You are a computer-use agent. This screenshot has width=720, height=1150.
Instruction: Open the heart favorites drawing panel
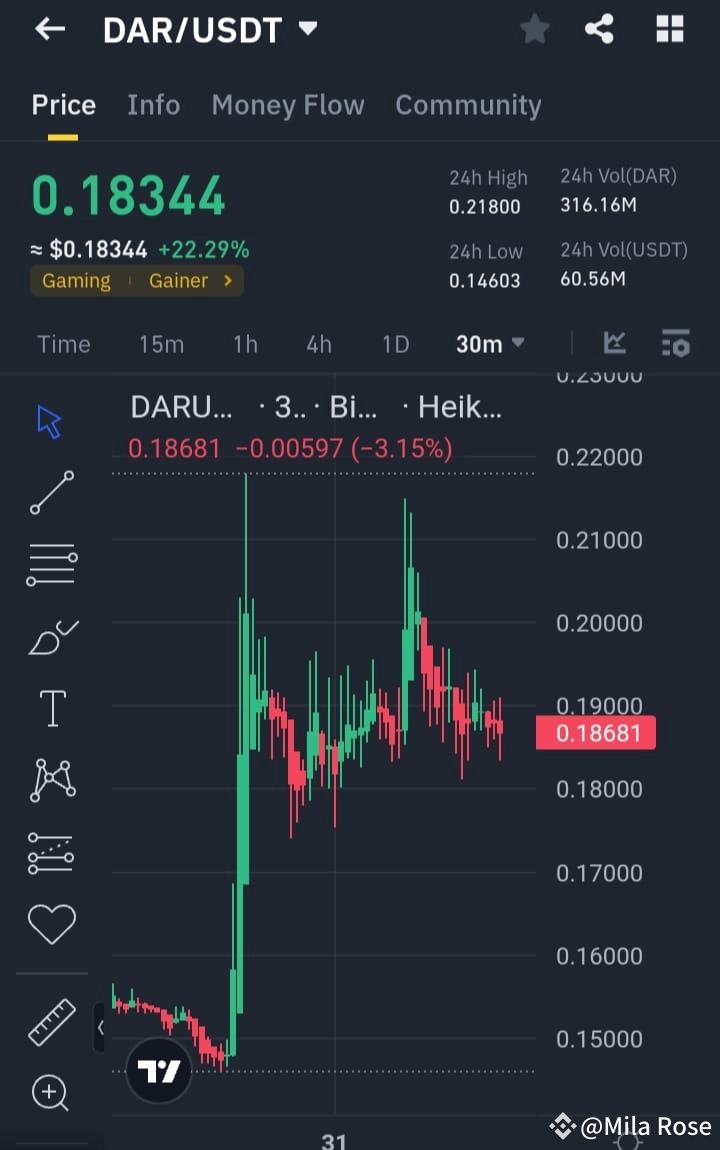point(52,924)
